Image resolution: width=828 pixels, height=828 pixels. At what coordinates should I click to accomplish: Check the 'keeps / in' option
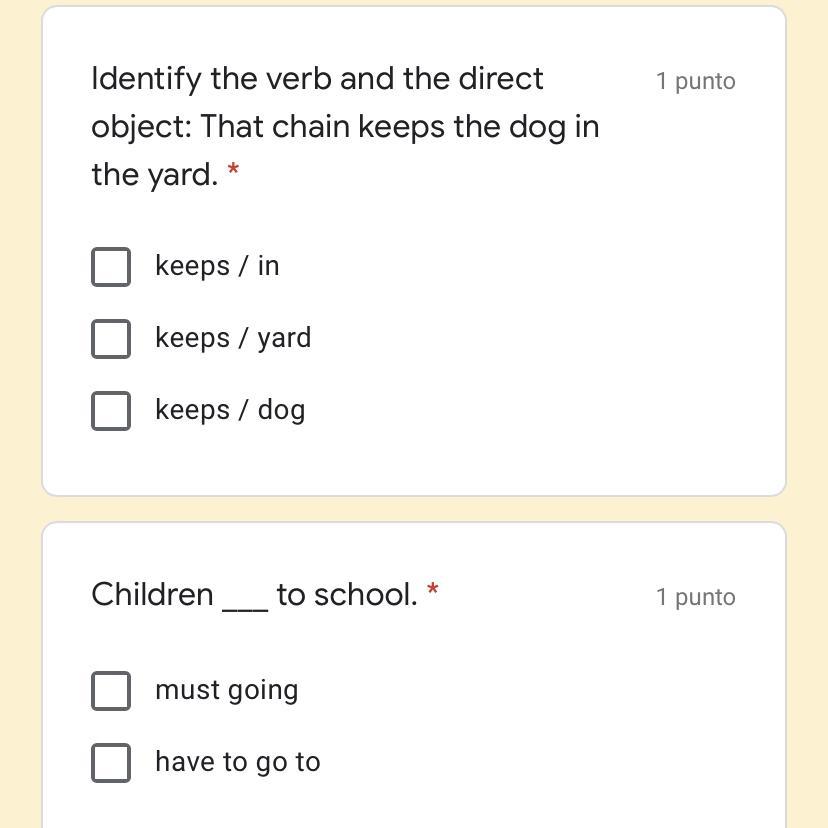(x=111, y=267)
